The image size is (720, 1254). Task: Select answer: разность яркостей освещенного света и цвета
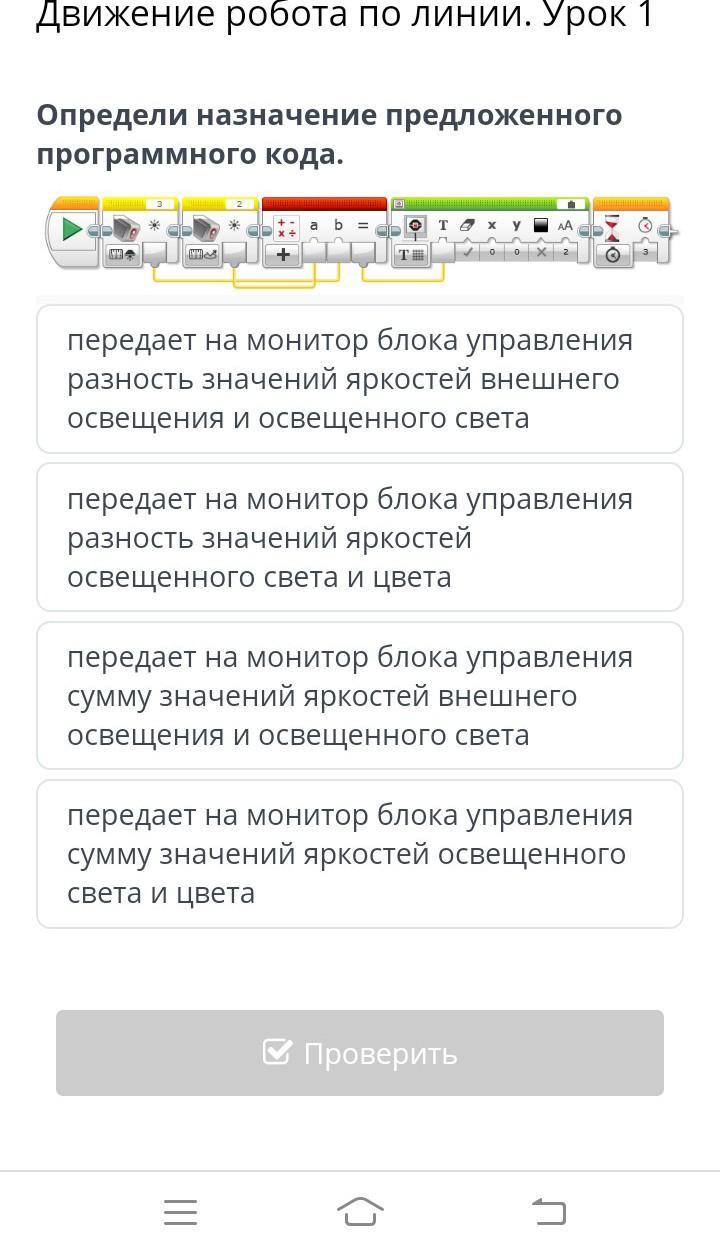pyautogui.click(x=360, y=537)
